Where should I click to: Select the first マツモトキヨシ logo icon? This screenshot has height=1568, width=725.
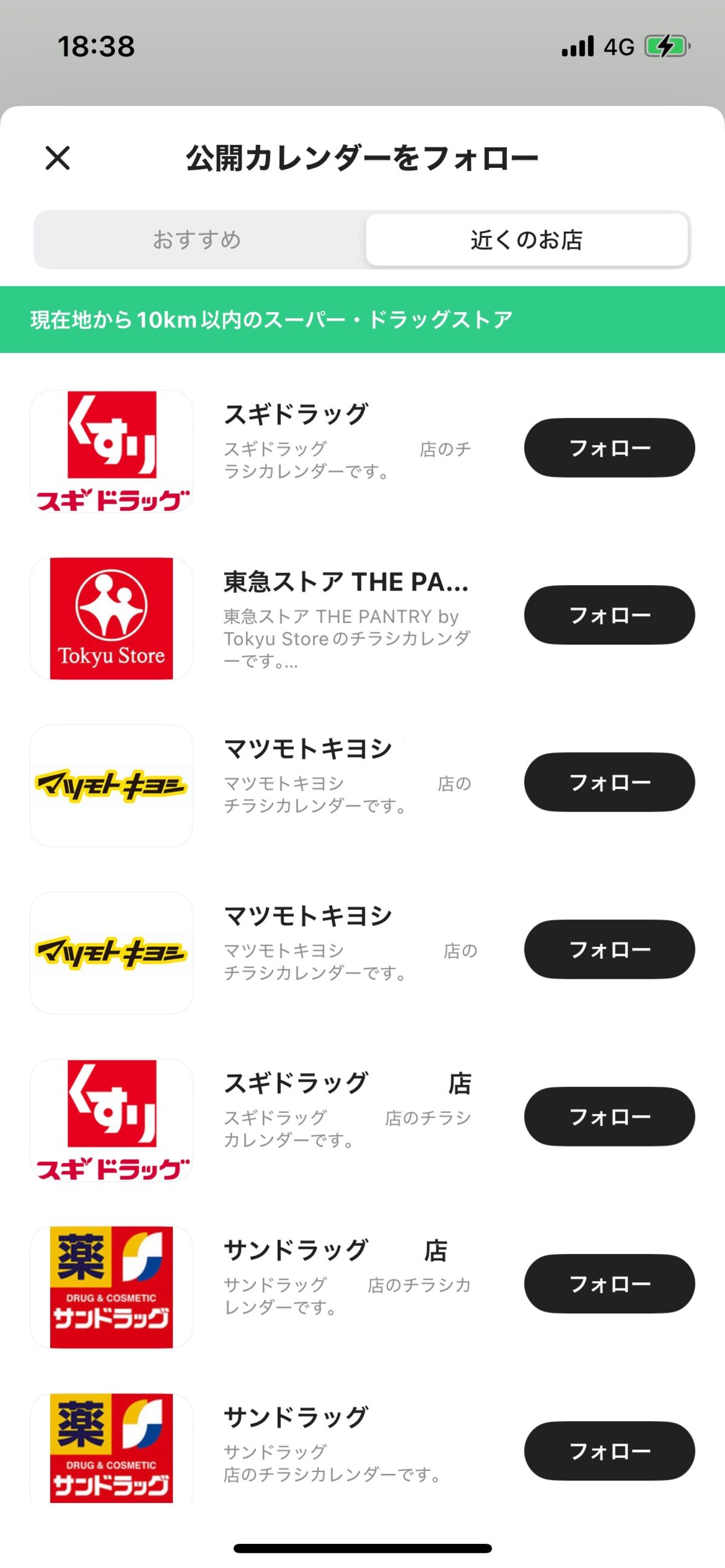click(x=112, y=784)
